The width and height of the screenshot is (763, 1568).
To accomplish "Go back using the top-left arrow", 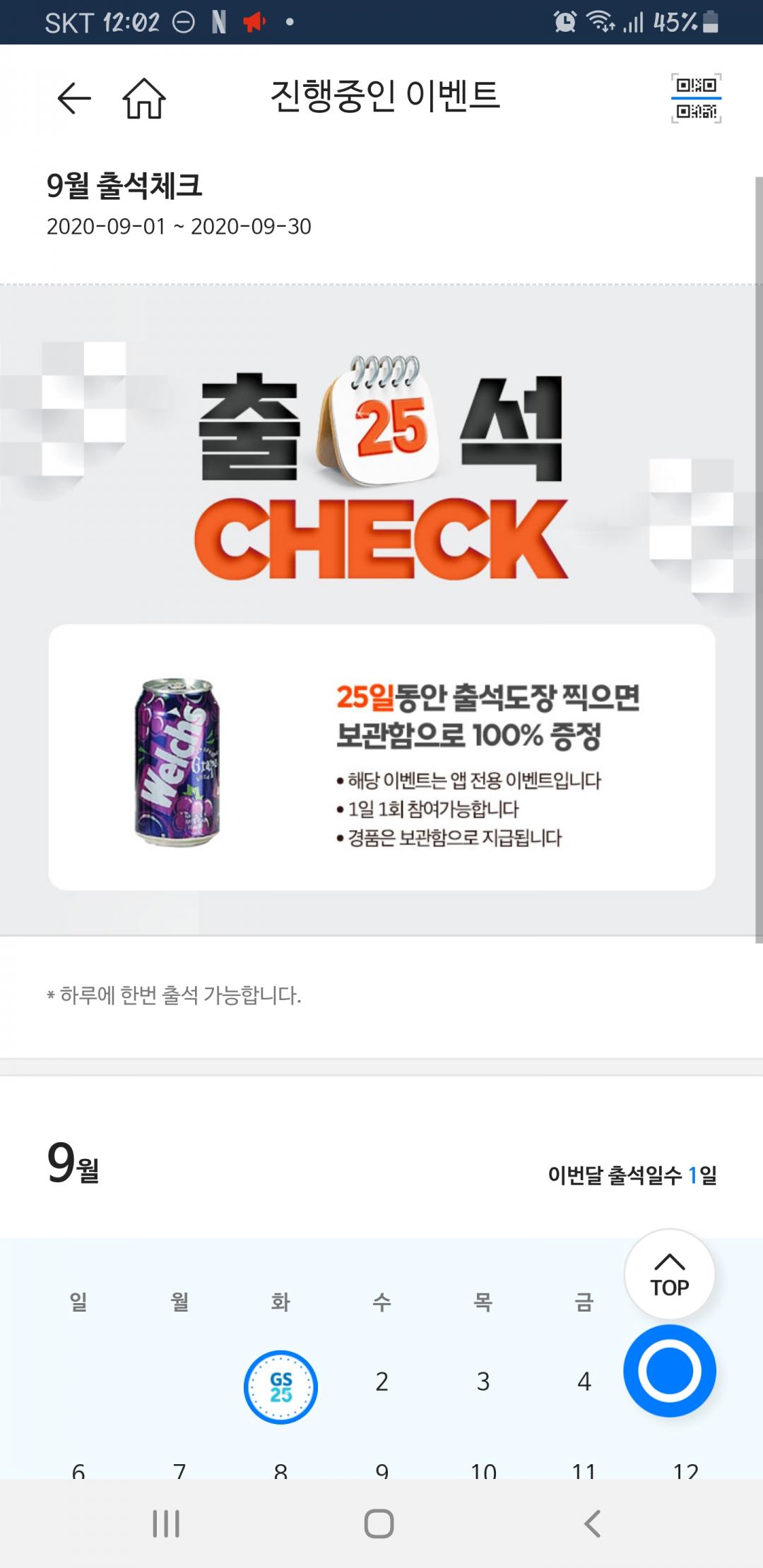I will [74, 97].
